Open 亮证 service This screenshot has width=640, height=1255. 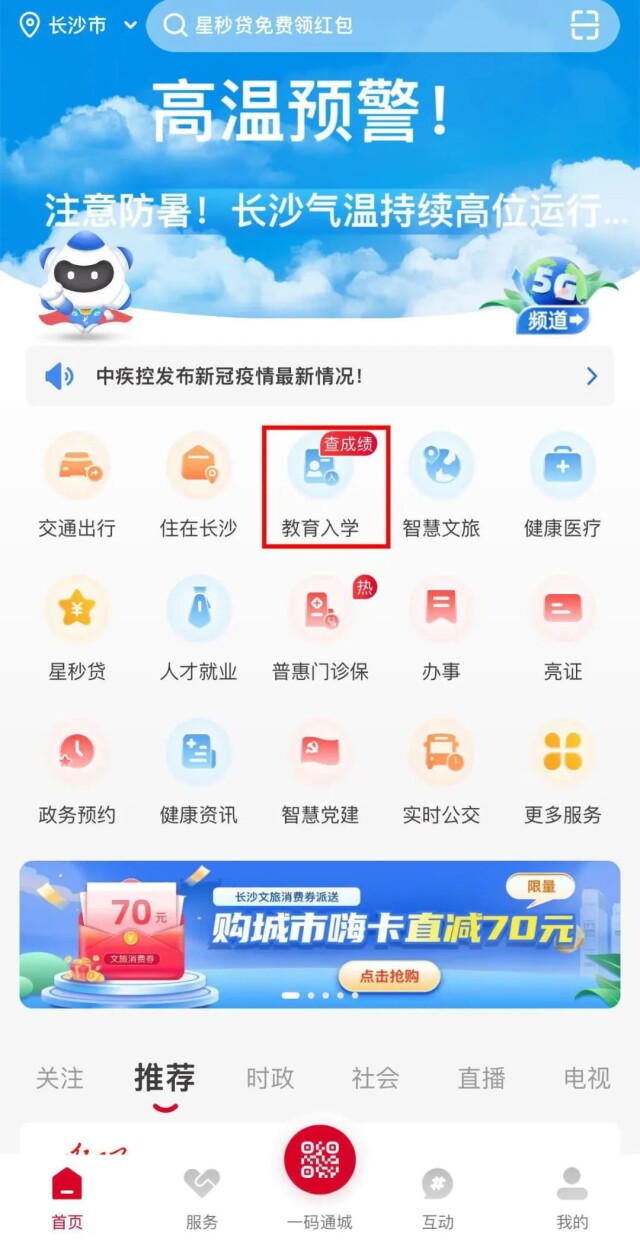[562, 628]
